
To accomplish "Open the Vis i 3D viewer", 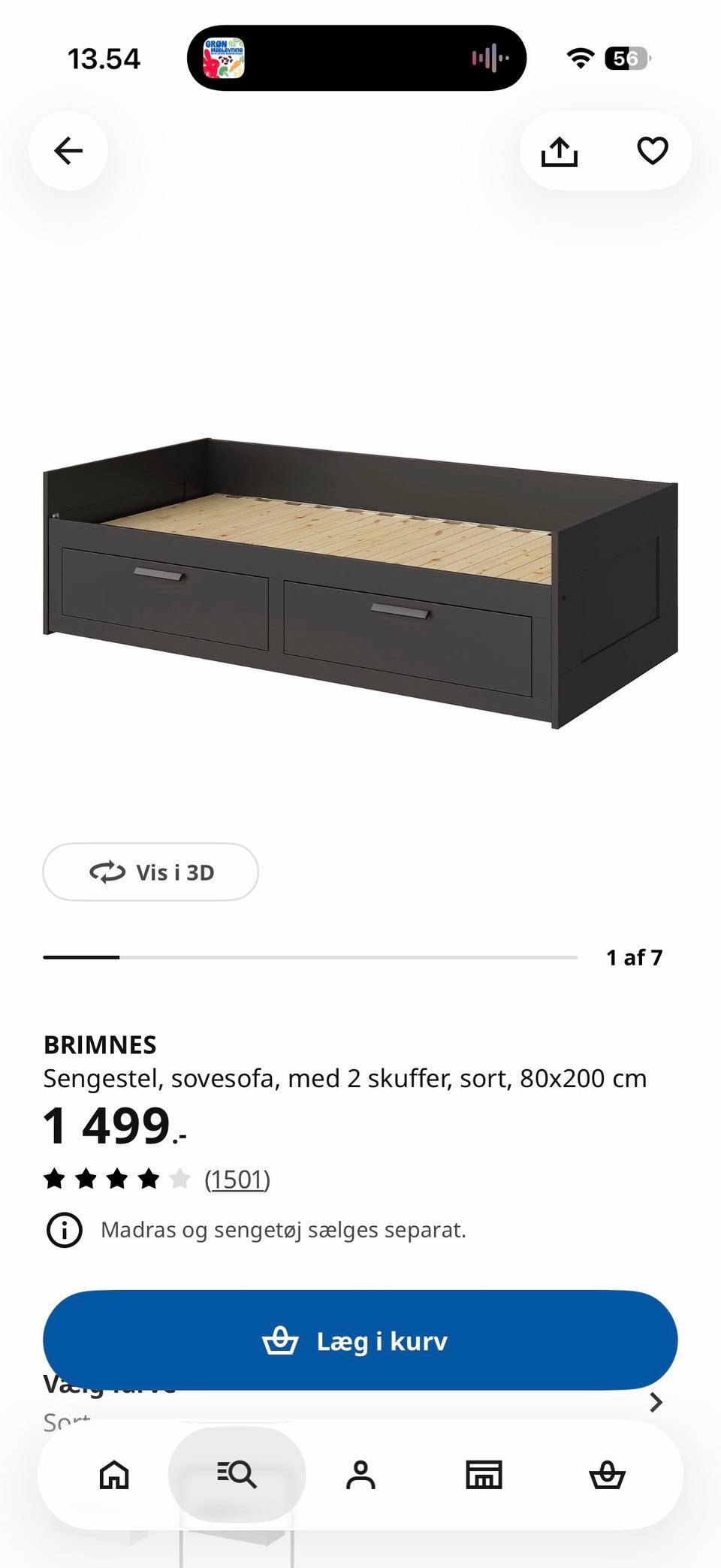I will (x=151, y=872).
